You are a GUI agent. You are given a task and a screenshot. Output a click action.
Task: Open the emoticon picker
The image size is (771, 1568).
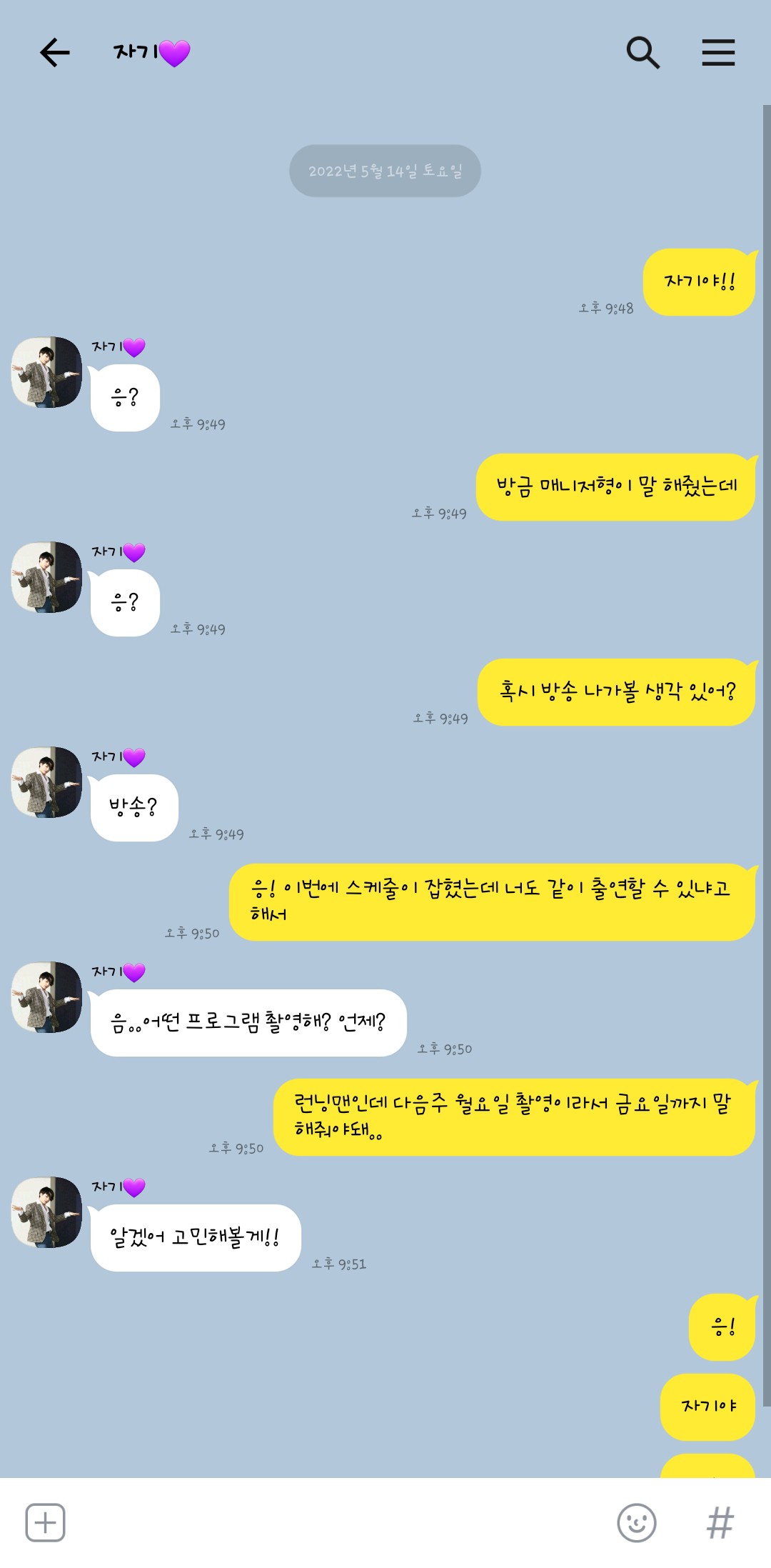click(x=636, y=1522)
